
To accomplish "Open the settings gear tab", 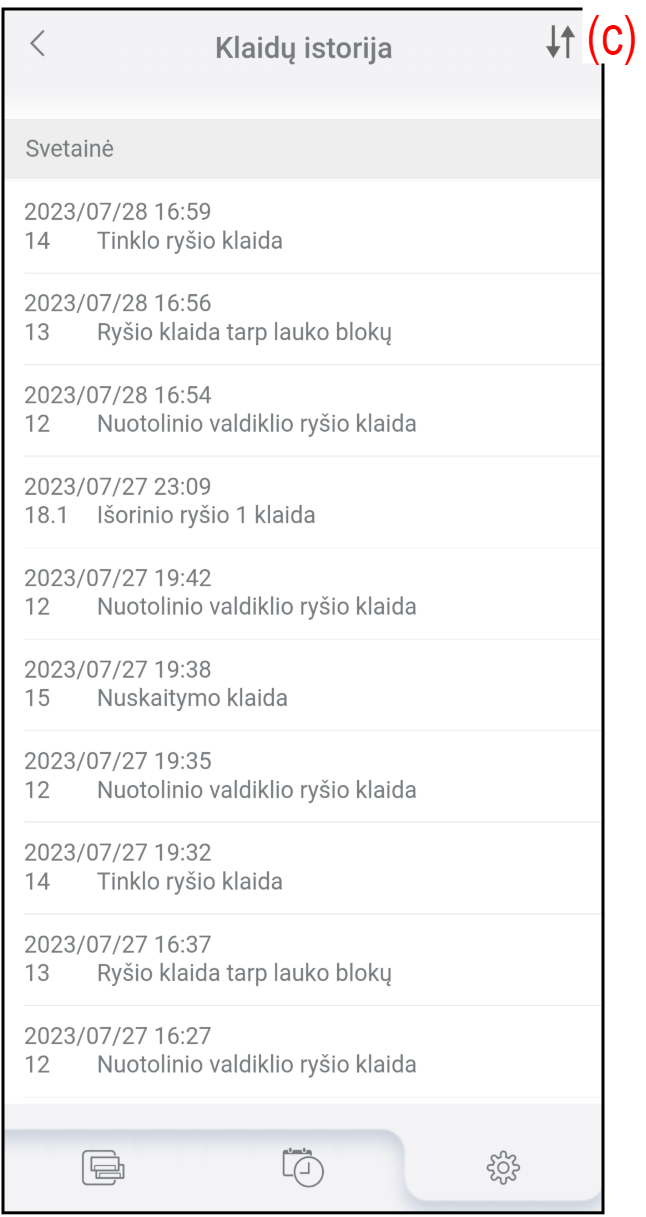I will [x=503, y=1166].
